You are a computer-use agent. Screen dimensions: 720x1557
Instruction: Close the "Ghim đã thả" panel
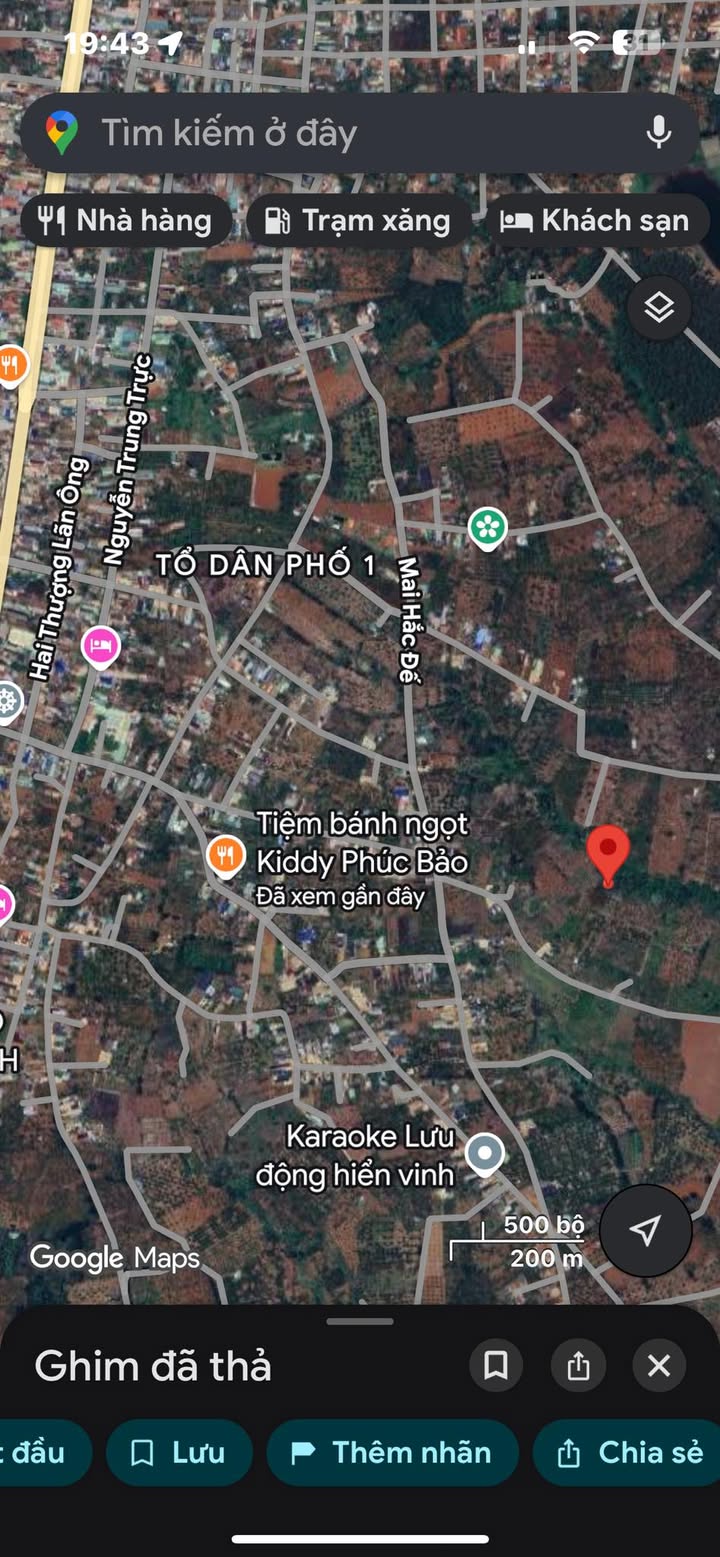(659, 1365)
